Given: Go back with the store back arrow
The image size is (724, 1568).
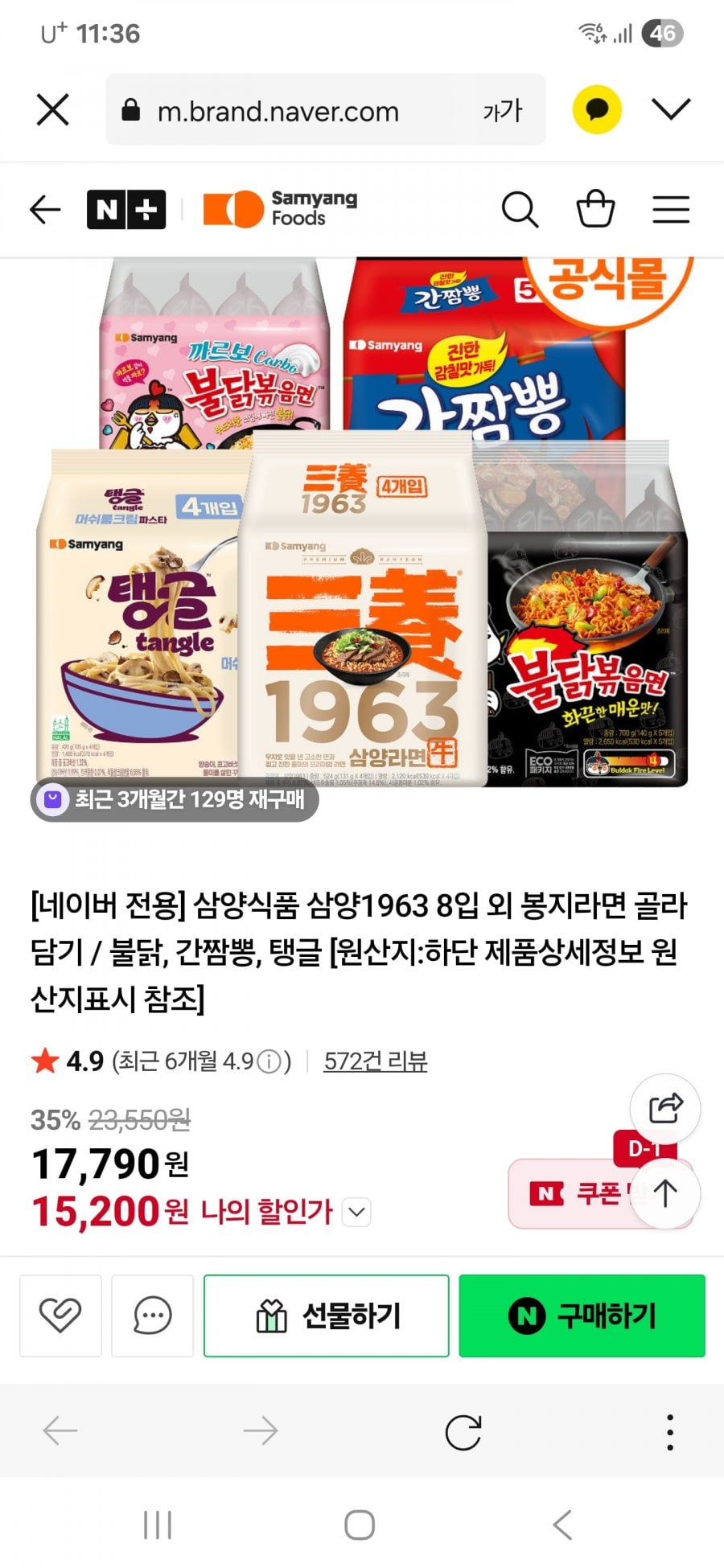Looking at the screenshot, I should [45, 210].
